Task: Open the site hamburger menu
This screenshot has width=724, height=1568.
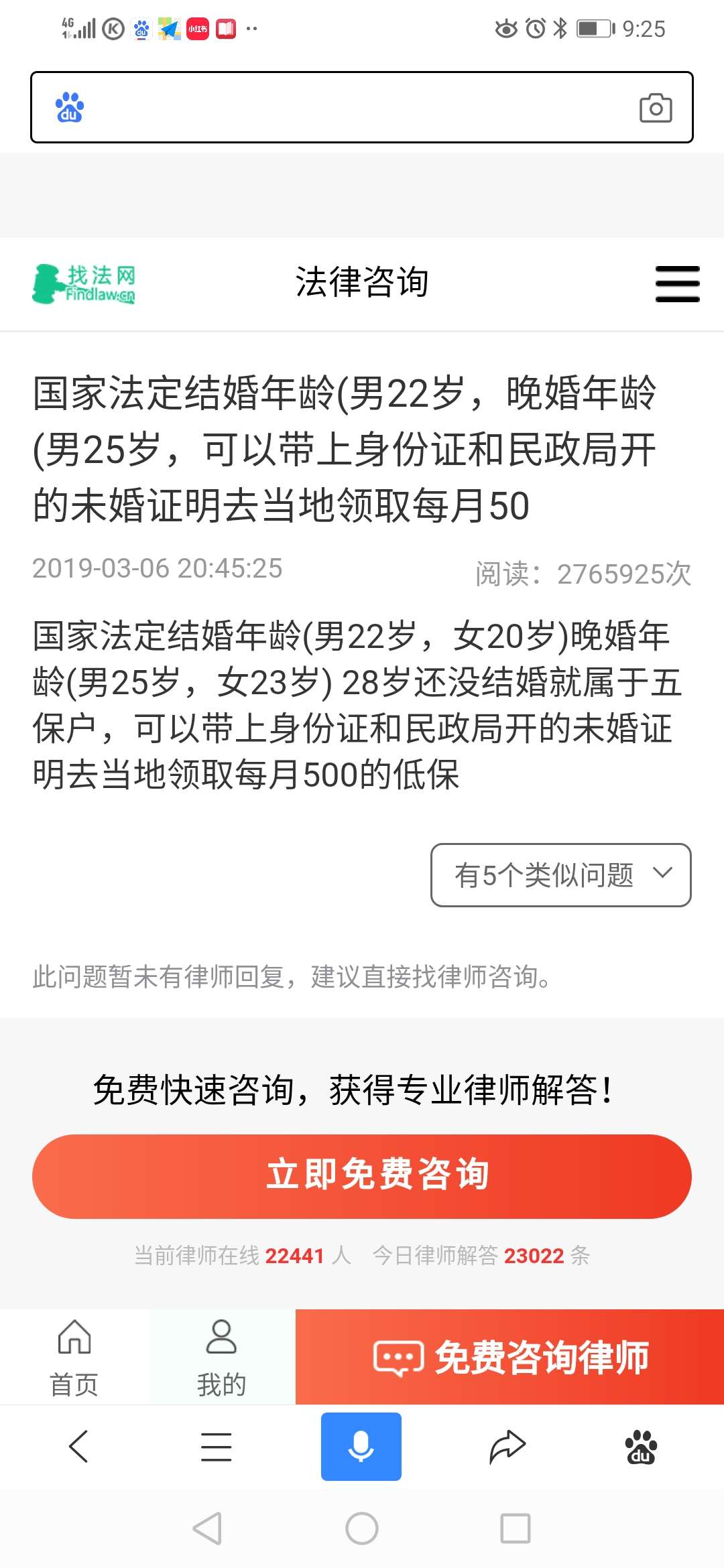Action: tap(676, 283)
